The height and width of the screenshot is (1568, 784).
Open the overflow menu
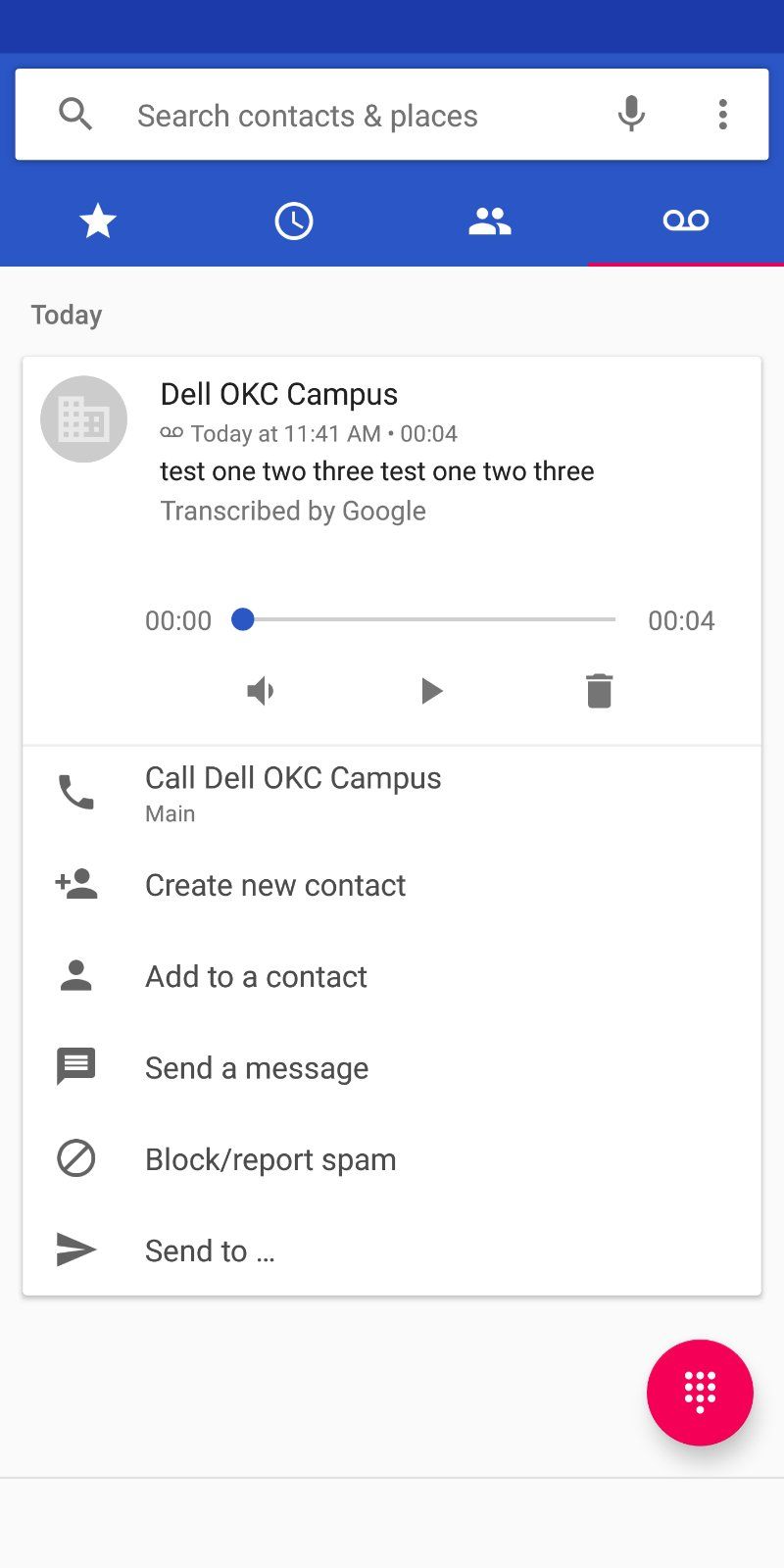(x=723, y=114)
